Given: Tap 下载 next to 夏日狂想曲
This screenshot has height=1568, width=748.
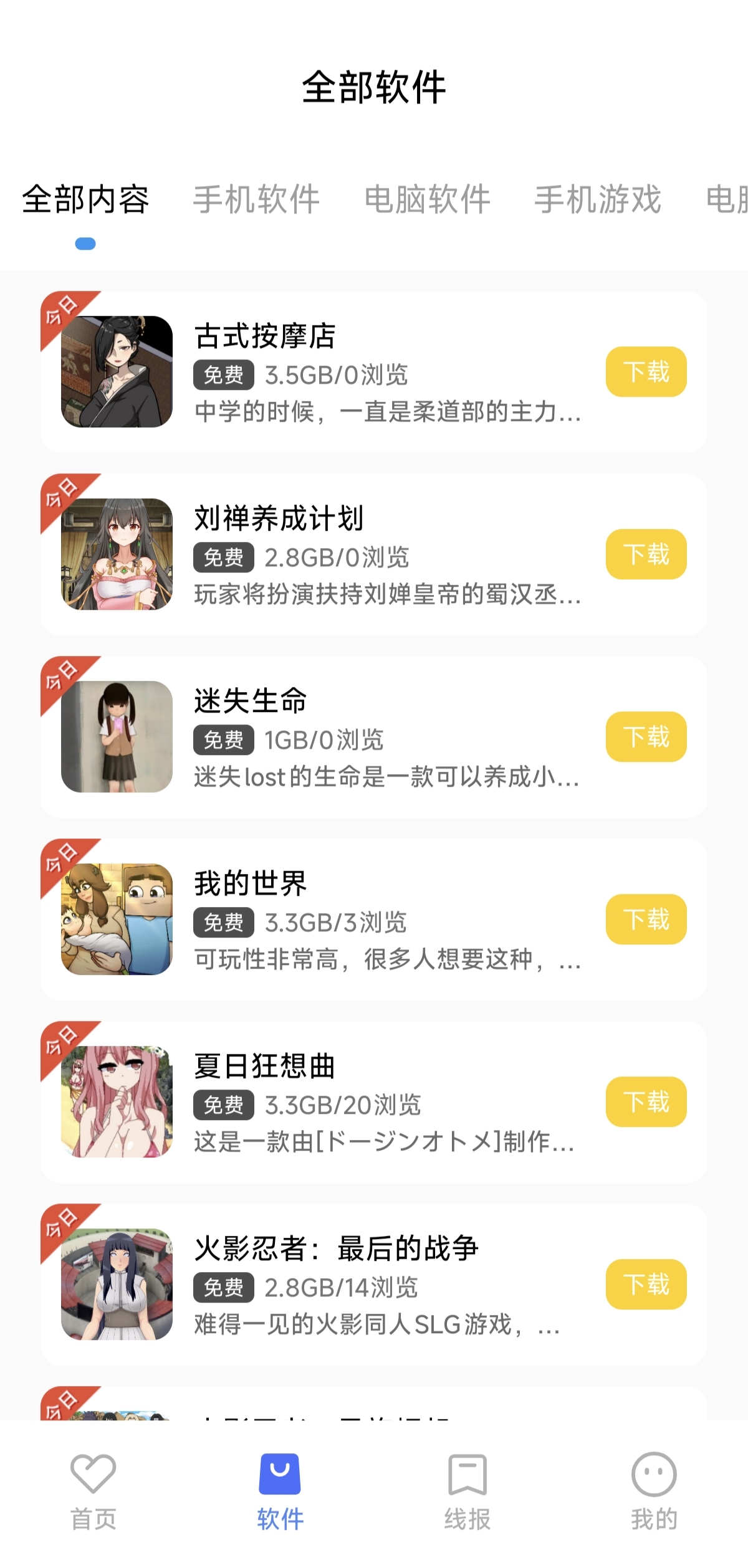Looking at the screenshot, I should tap(646, 1102).
